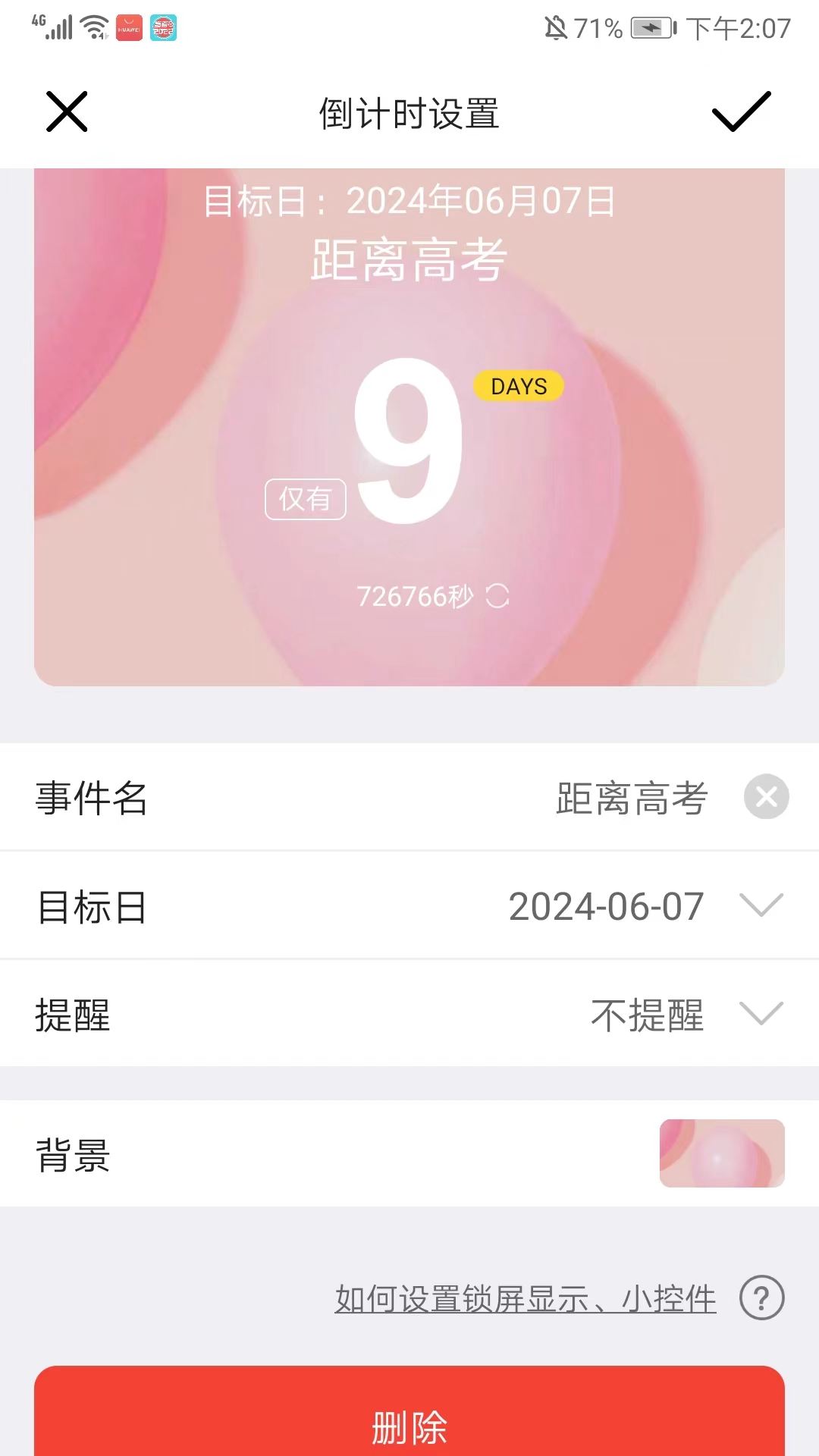Confirm settings with the checkmark icon

tap(741, 111)
